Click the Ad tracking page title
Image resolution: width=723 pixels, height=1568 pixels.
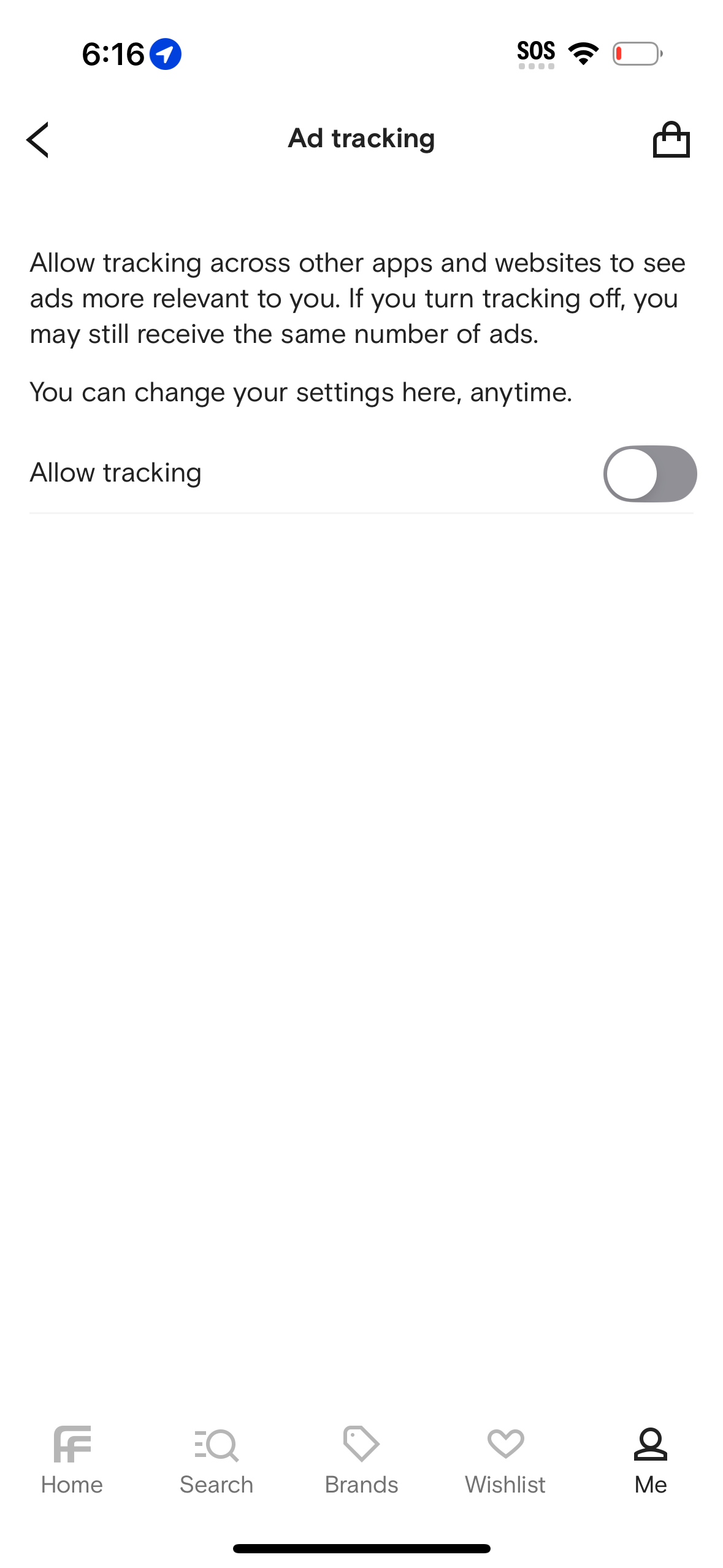(x=361, y=139)
